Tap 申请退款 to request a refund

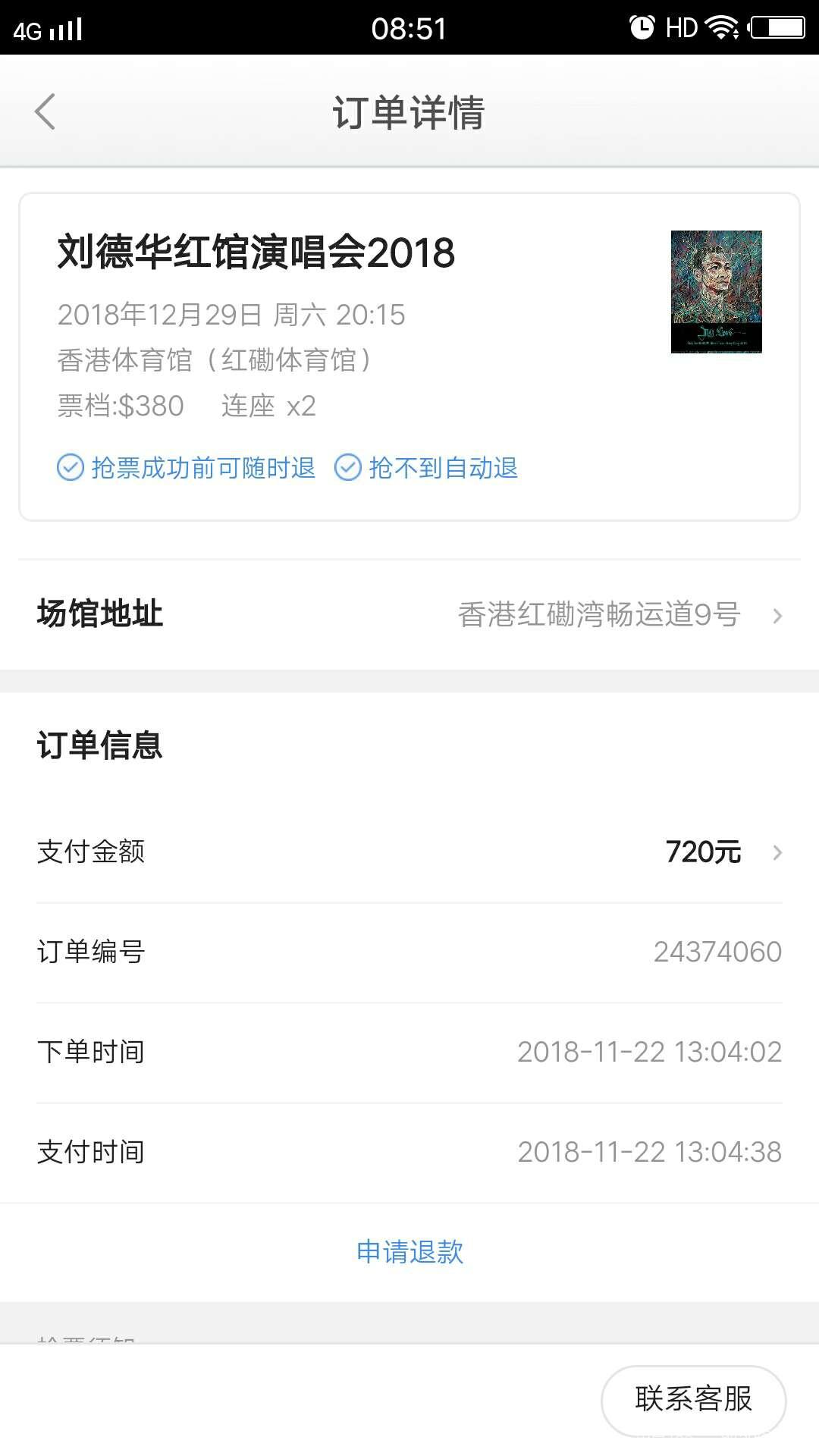[409, 1252]
